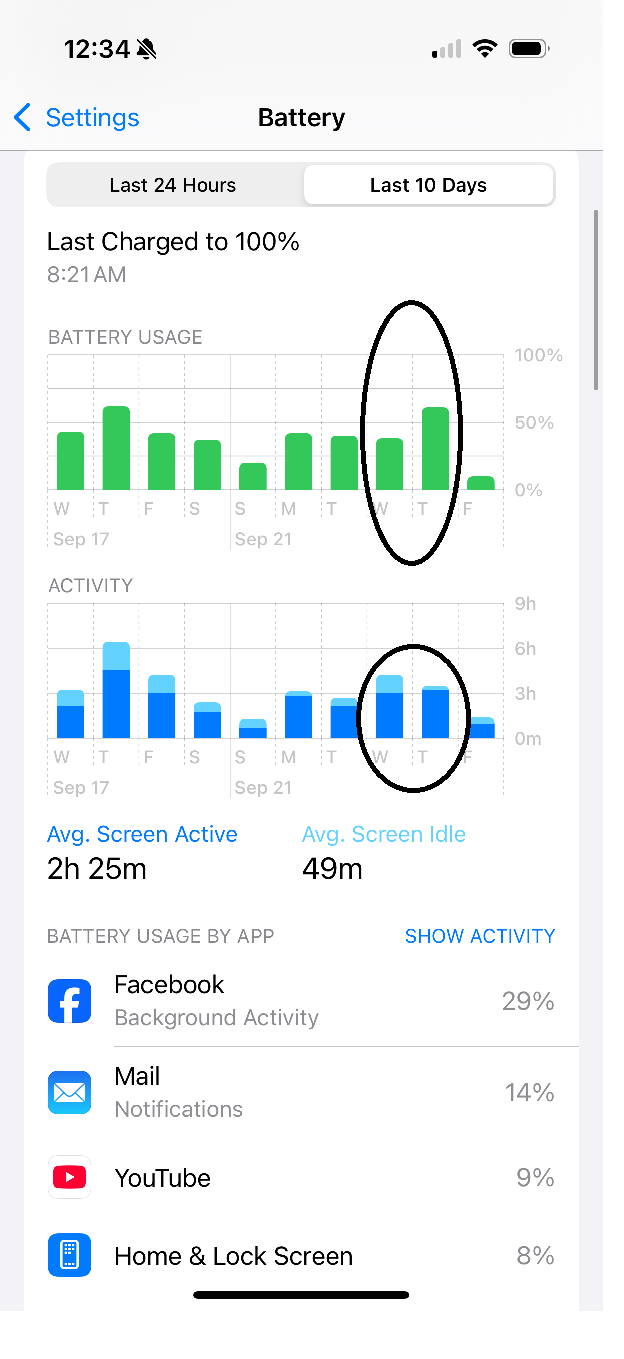
Task: Select the Last 10 Days segment
Action: [428, 185]
